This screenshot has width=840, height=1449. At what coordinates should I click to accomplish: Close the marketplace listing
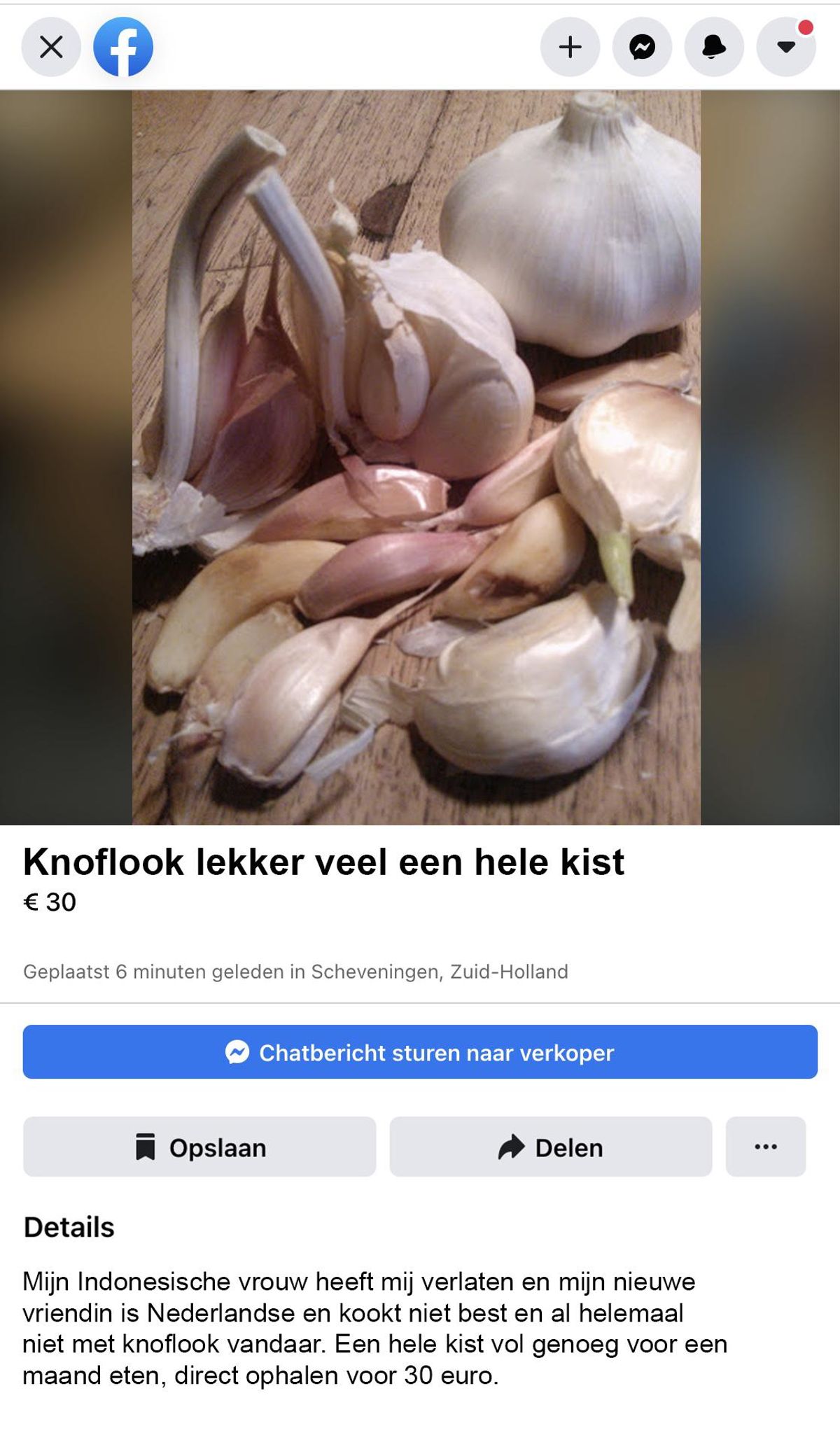click(x=51, y=48)
